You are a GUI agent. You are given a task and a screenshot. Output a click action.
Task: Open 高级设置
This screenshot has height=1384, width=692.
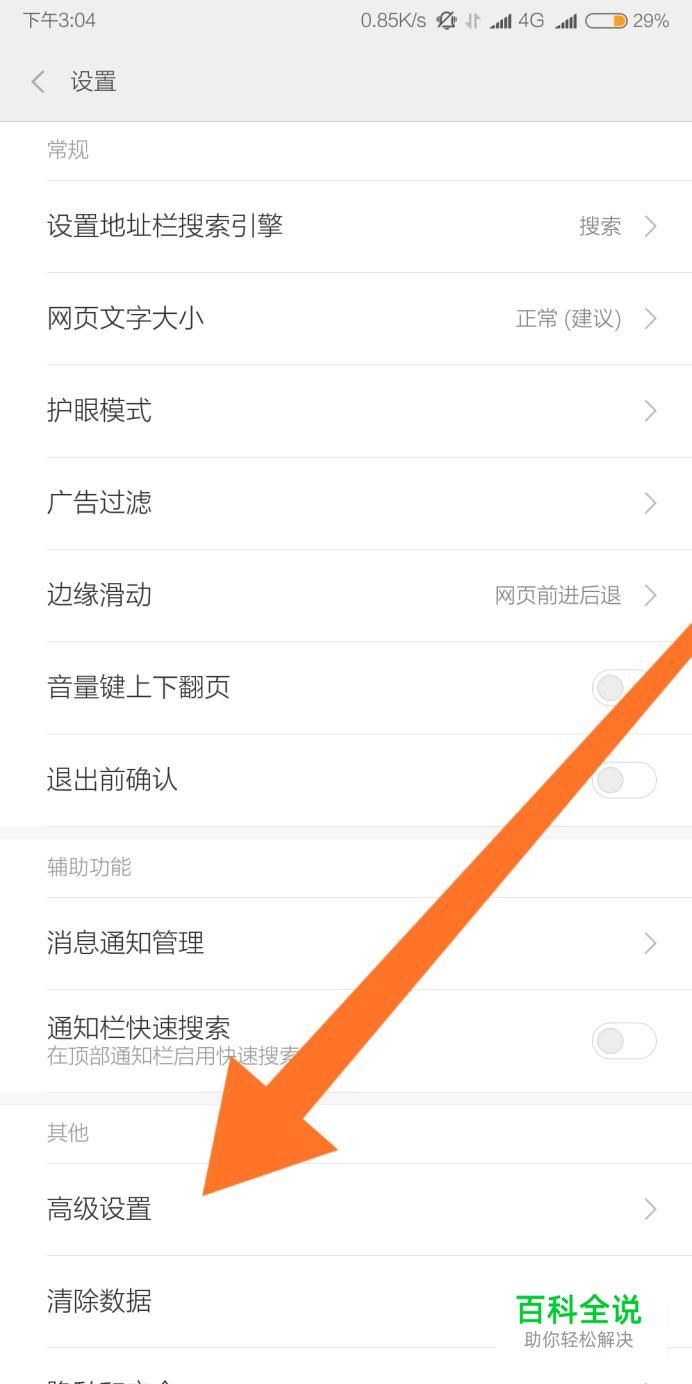346,1210
